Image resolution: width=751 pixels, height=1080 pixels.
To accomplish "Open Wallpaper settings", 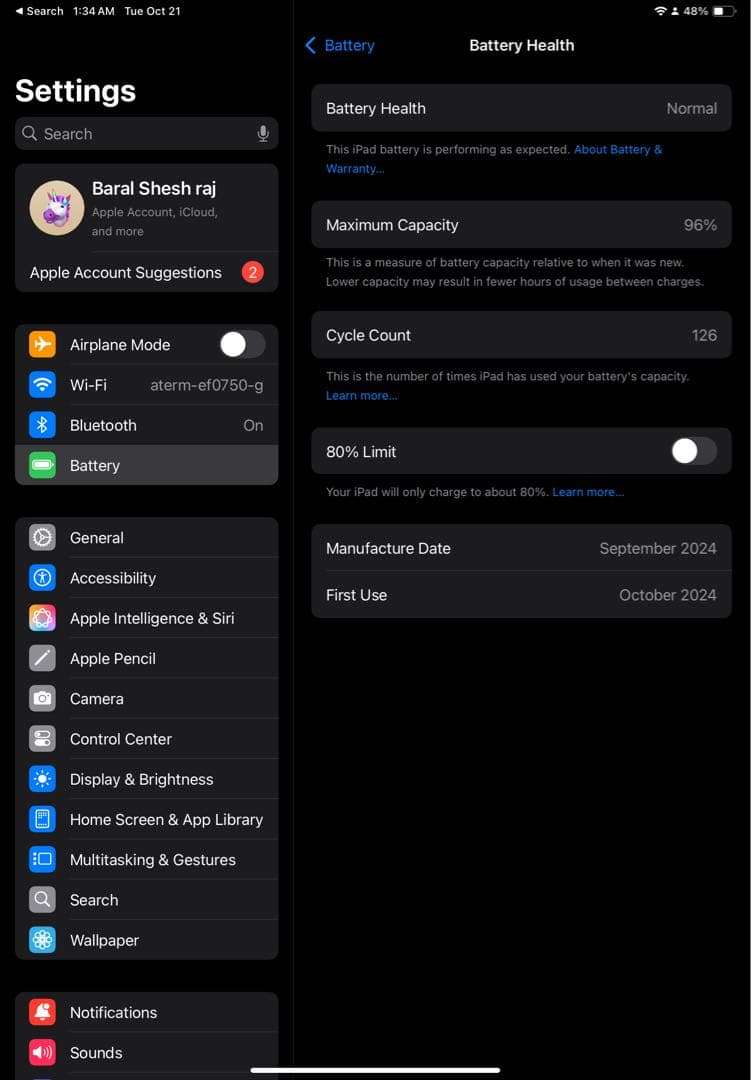I will 146,940.
